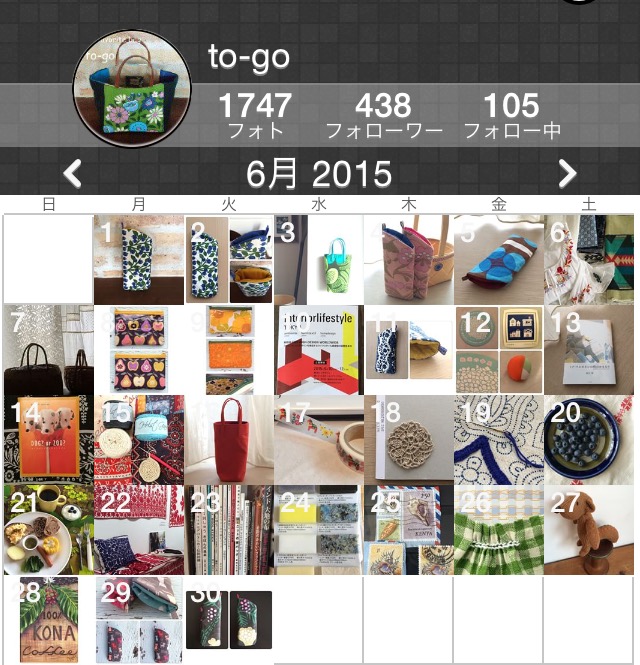This screenshot has height=665, width=640.
Task: View the 105 following list
Action: pos(511,115)
